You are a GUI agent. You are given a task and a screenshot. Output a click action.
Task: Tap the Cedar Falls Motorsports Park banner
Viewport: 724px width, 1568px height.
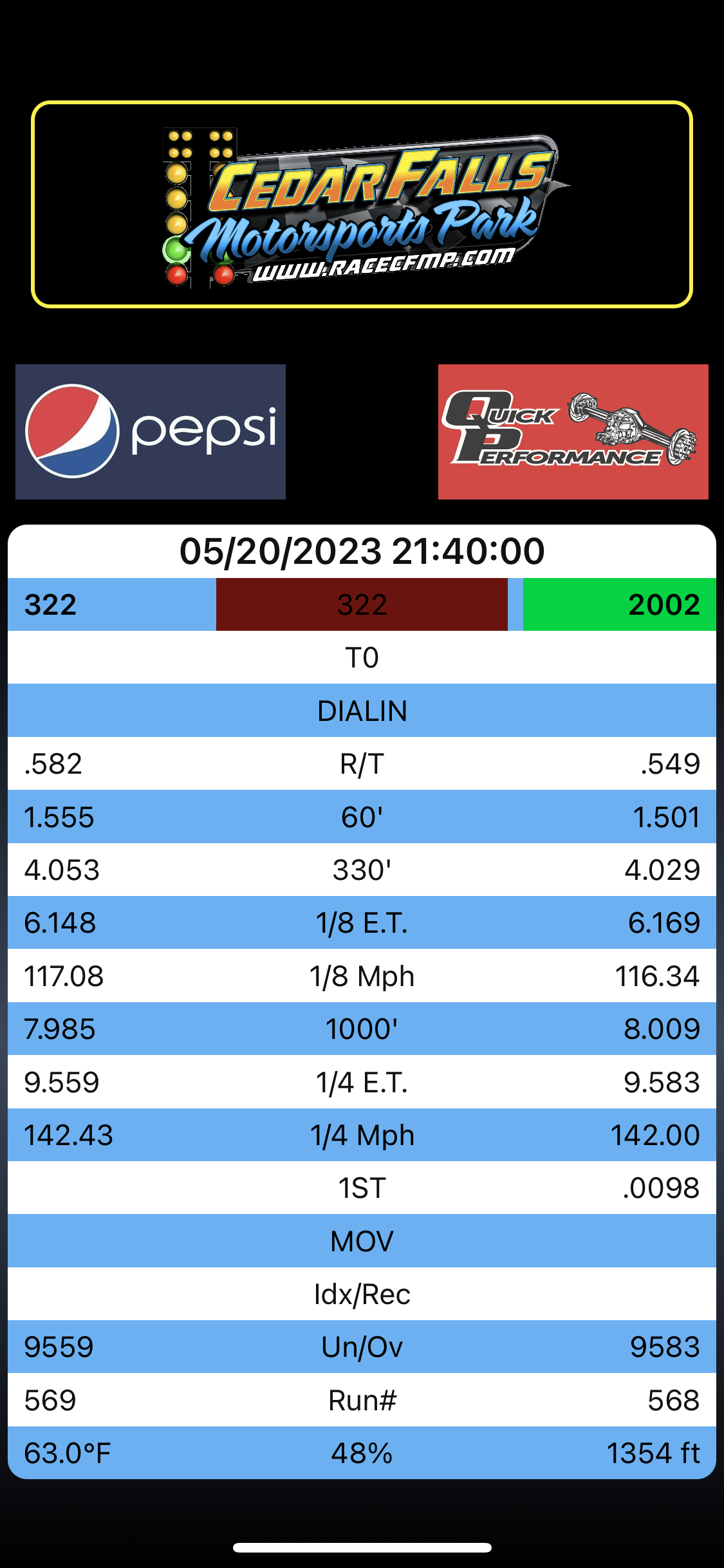(362, 204)
